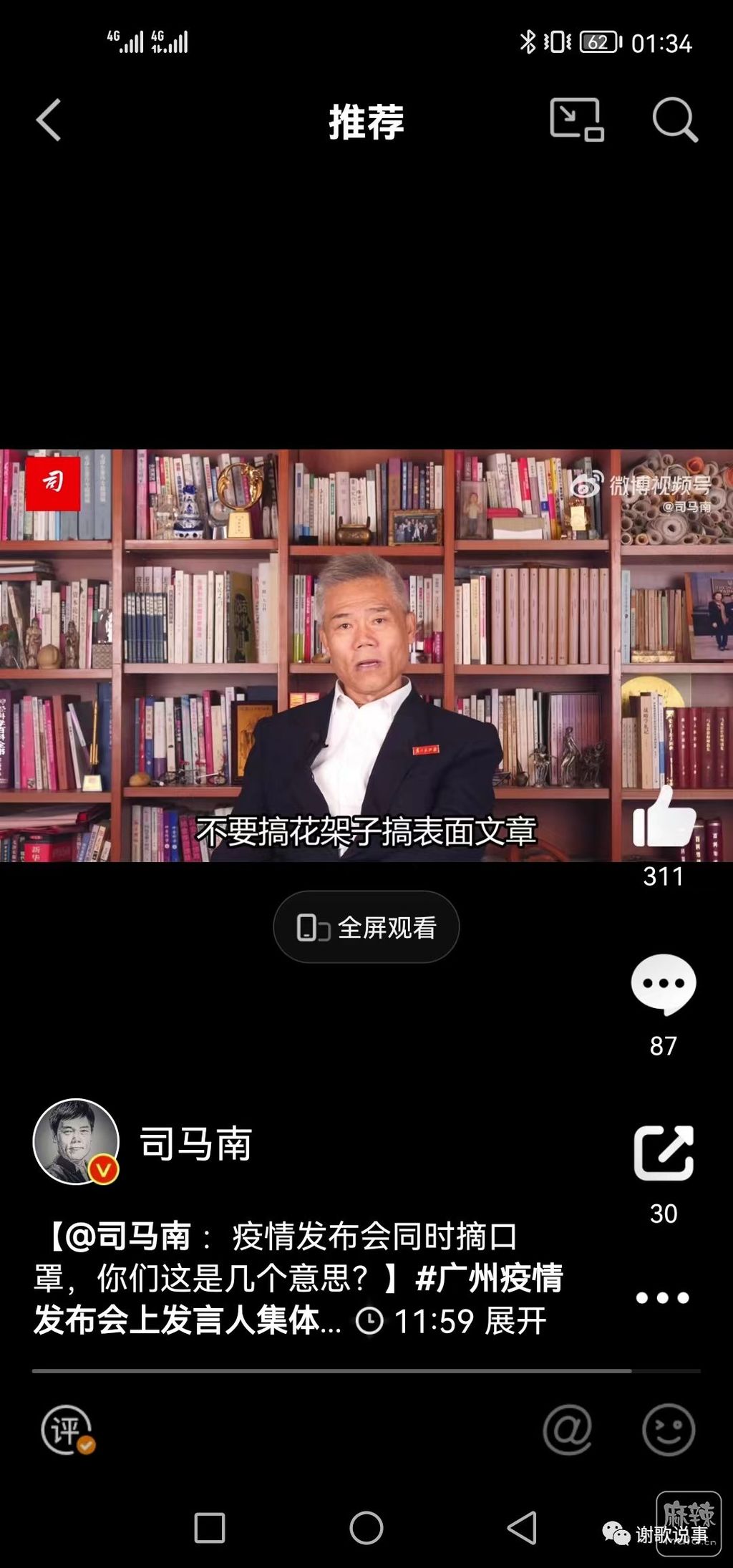Screen dimensions: 733x1568
Task: Open the search magnifier
Action: click(x=674, y=120)
